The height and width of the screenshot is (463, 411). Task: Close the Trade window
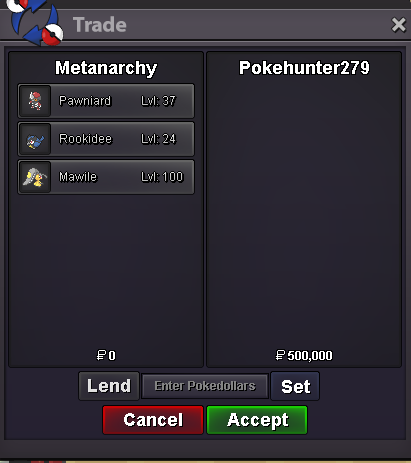point(398,25)
